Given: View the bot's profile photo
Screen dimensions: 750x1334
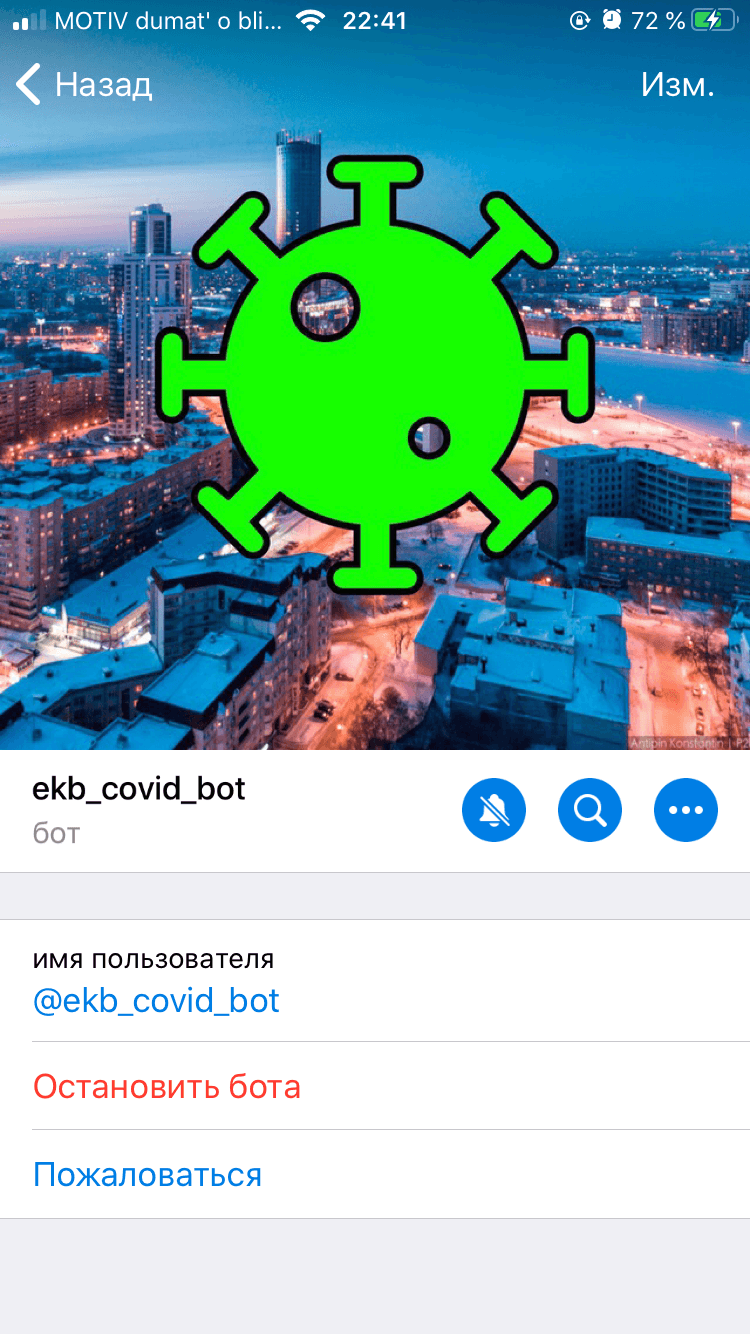Looking at the screenshot, I should (x=375, y=400).
